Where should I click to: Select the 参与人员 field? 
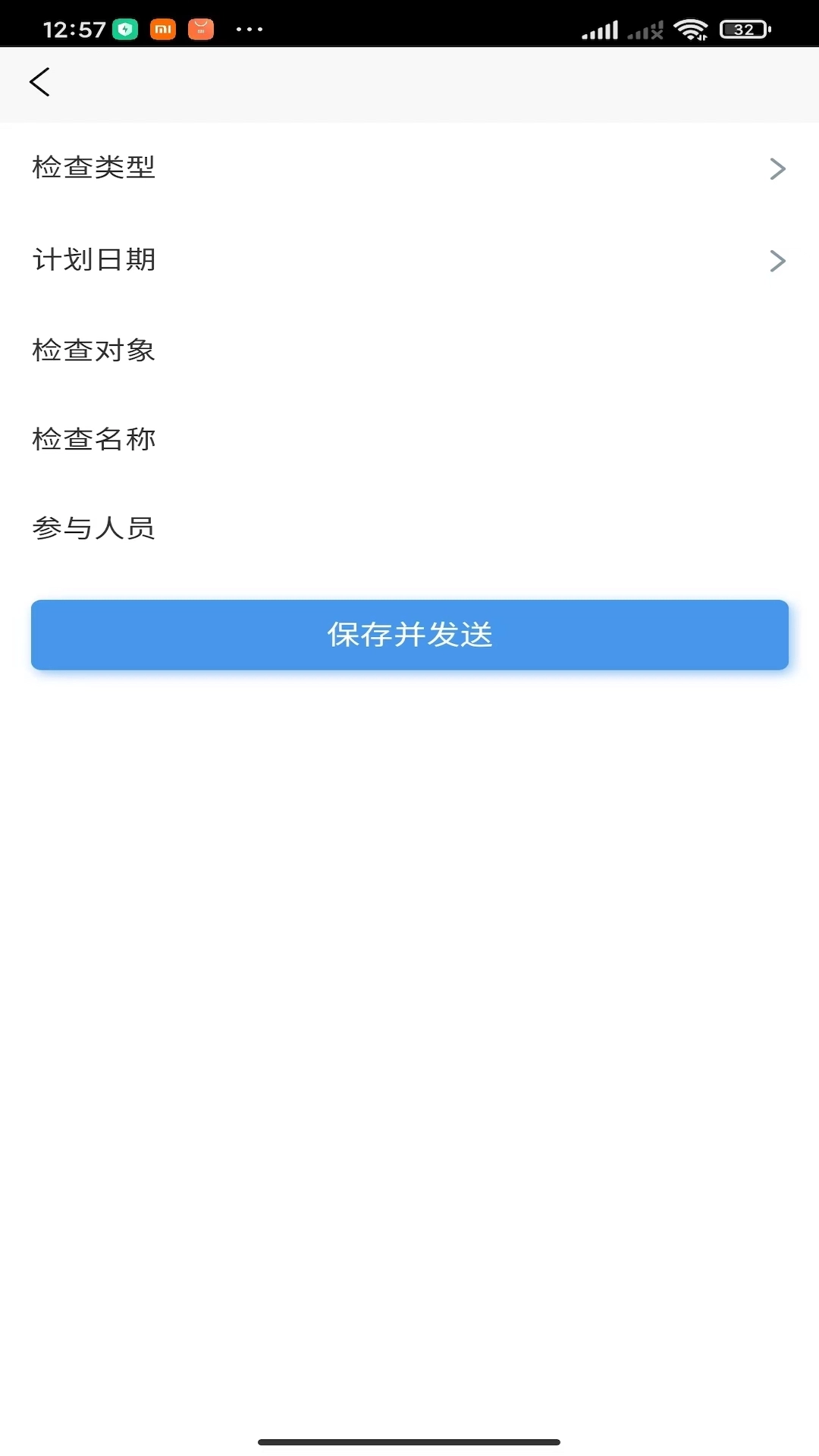[x=409, y=529]
